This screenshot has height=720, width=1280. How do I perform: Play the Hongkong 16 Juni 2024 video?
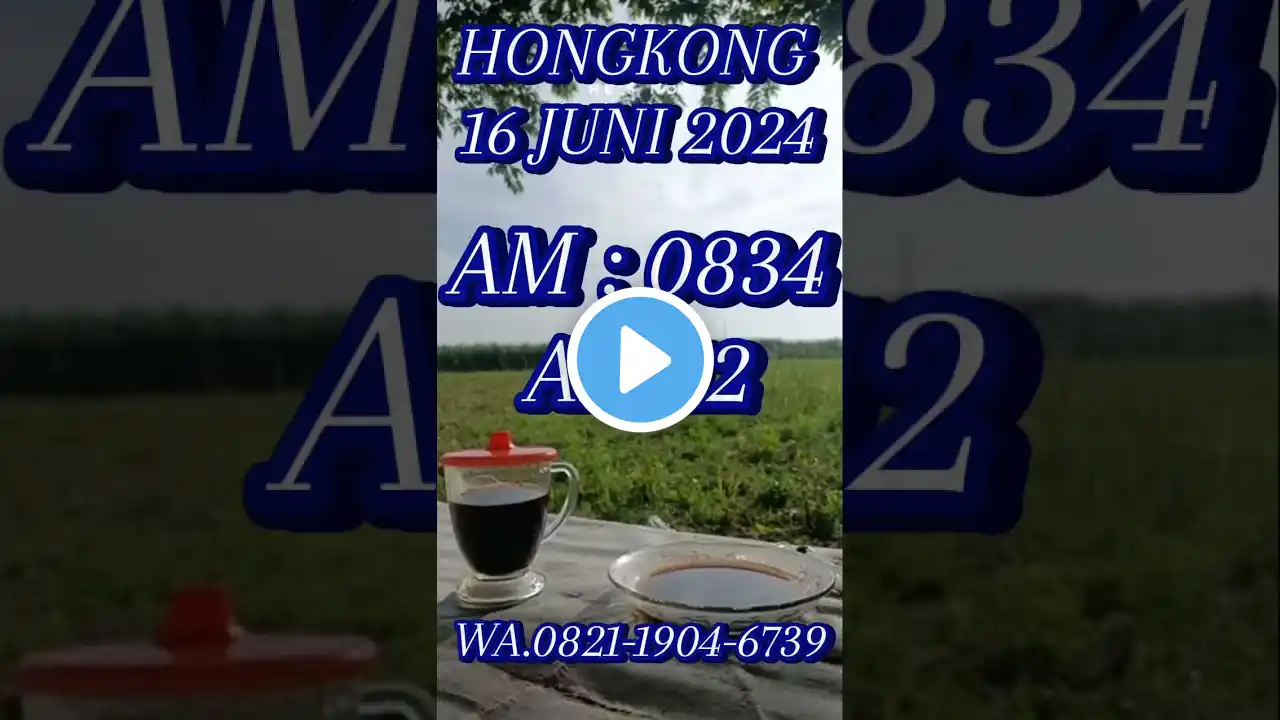click(640, 360)
